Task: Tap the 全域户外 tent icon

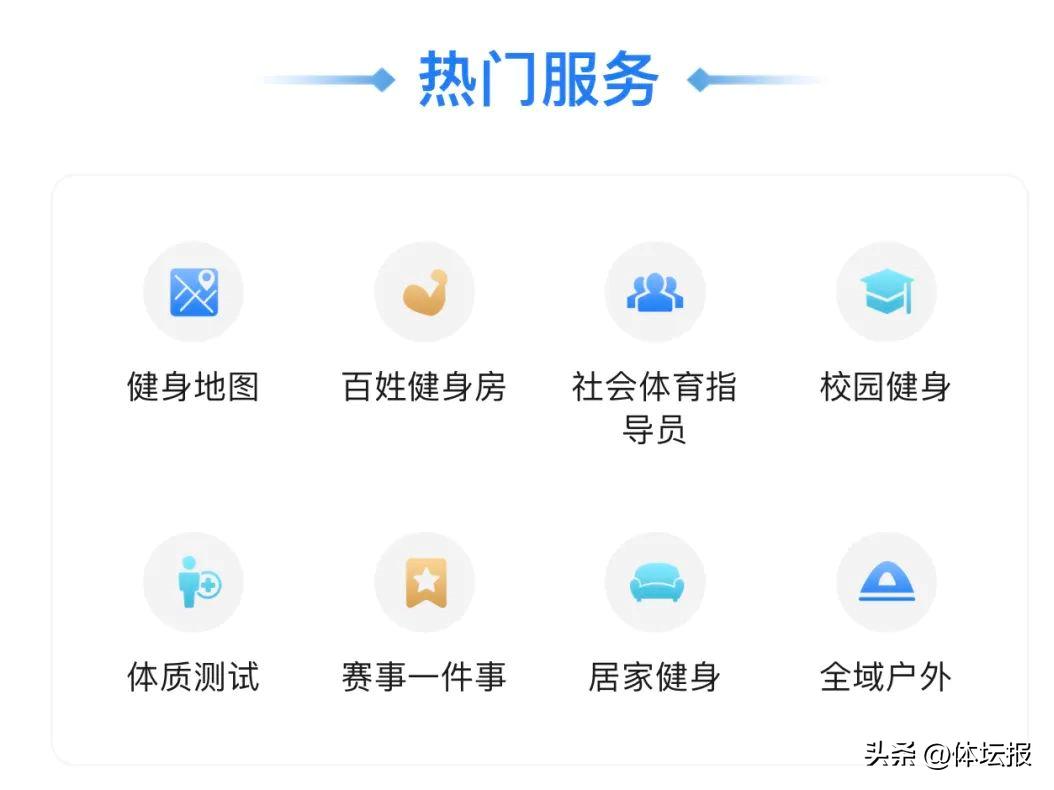Action: pyautogui.click(x=886, y=582)
